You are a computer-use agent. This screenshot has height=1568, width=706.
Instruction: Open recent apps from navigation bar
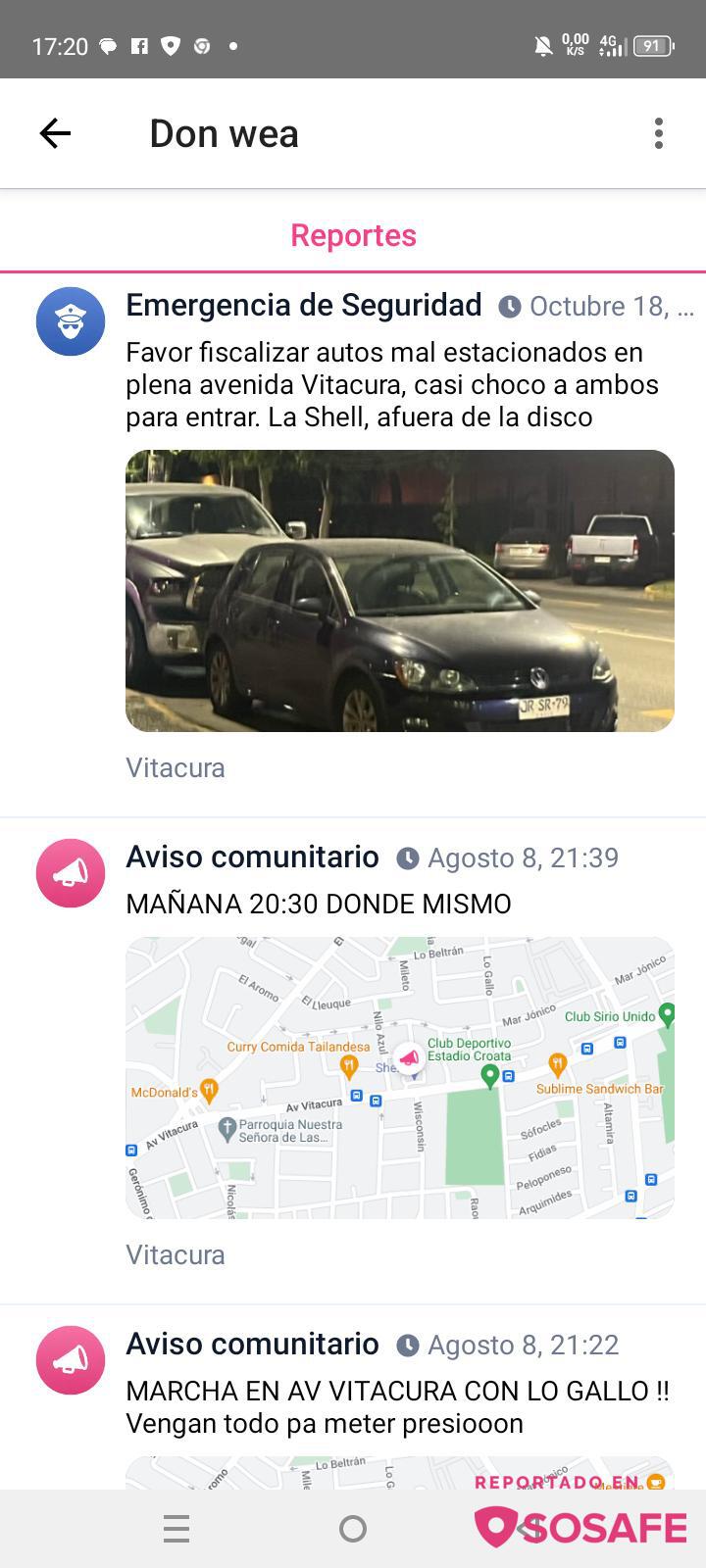tap(176, 1529)
